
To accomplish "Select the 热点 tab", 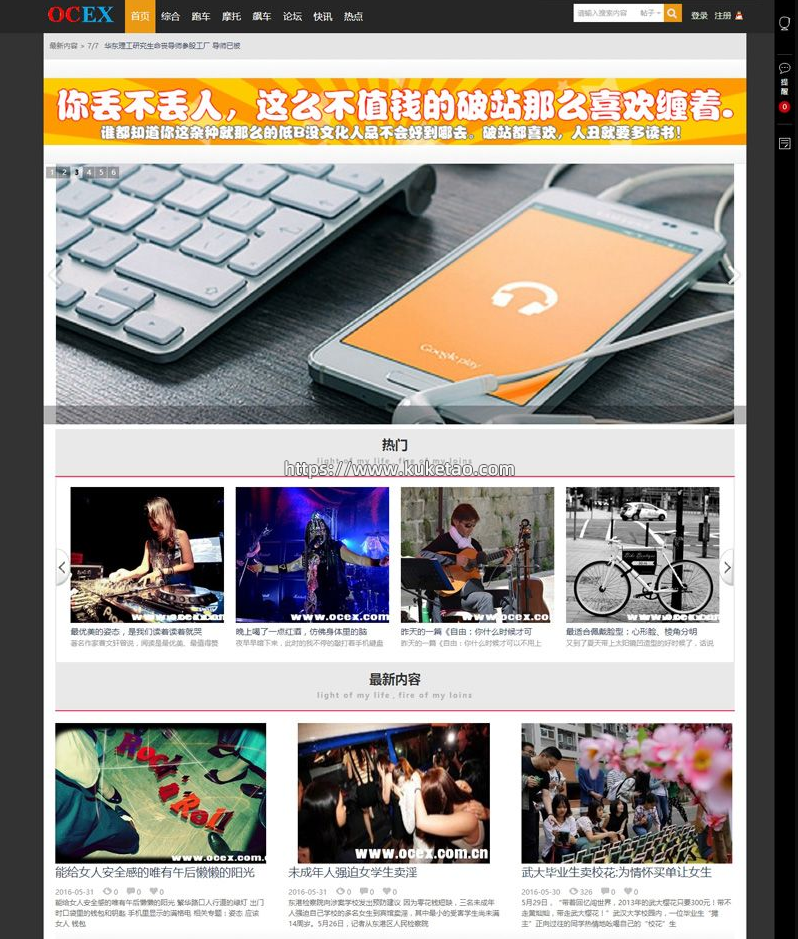I will point(353,16).
